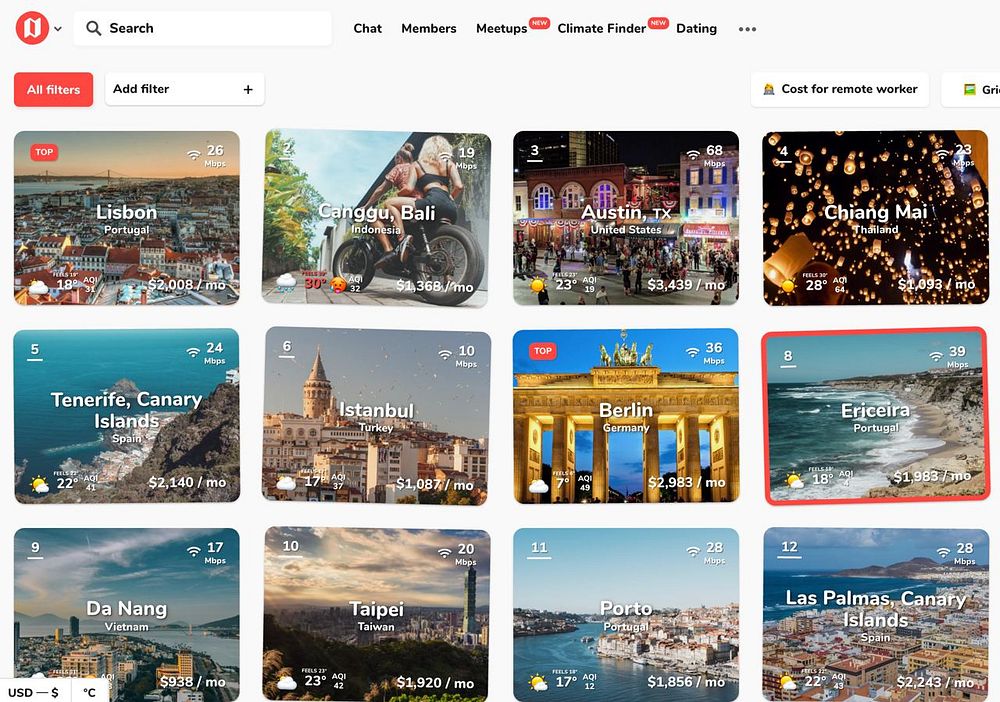Open the Lisbon city card
Image resolution: width=1000 pixels, height=702 pixels.
coord(126,218)
